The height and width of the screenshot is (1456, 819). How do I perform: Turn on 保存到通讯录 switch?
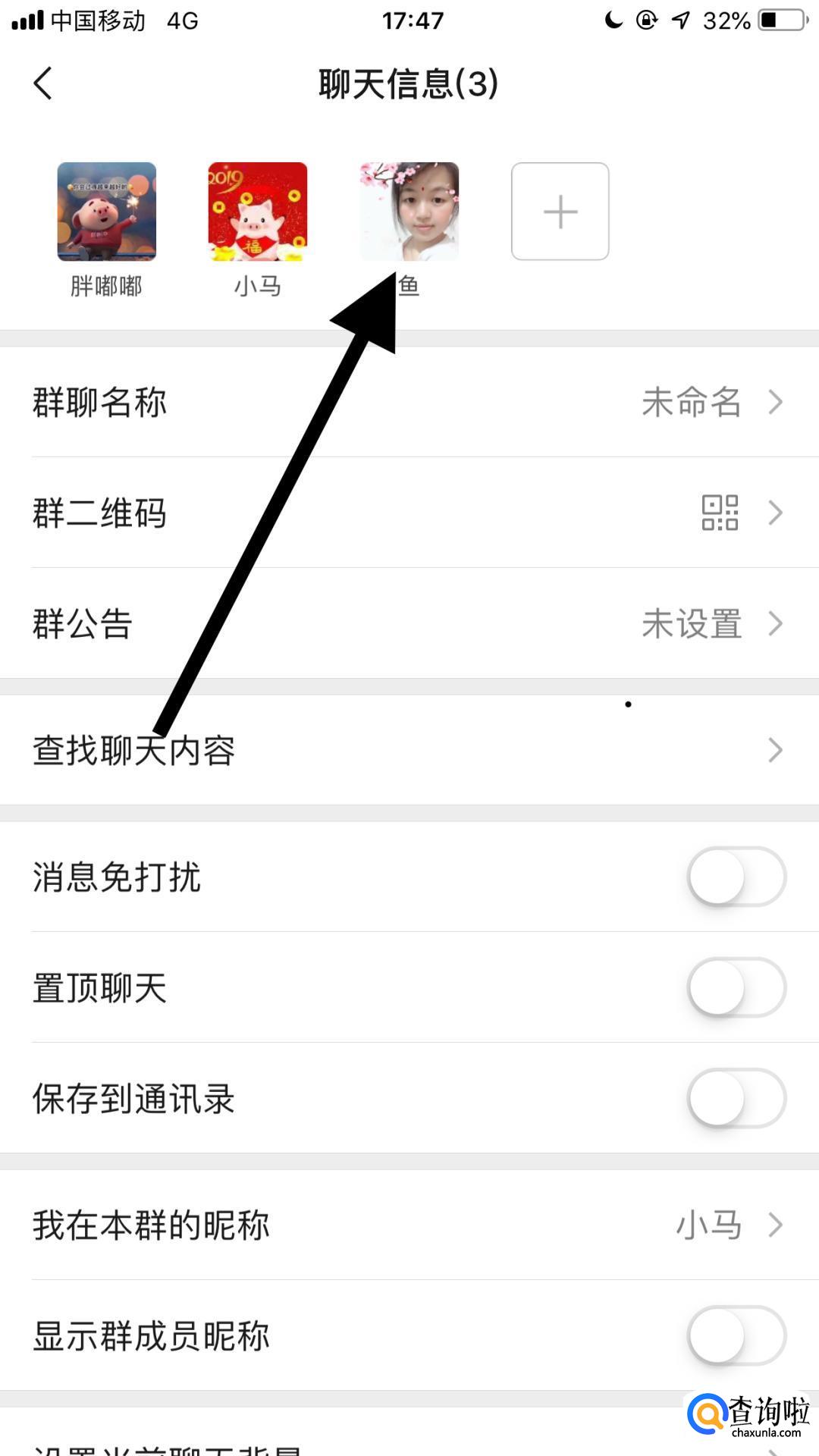tap(736, 1098)
